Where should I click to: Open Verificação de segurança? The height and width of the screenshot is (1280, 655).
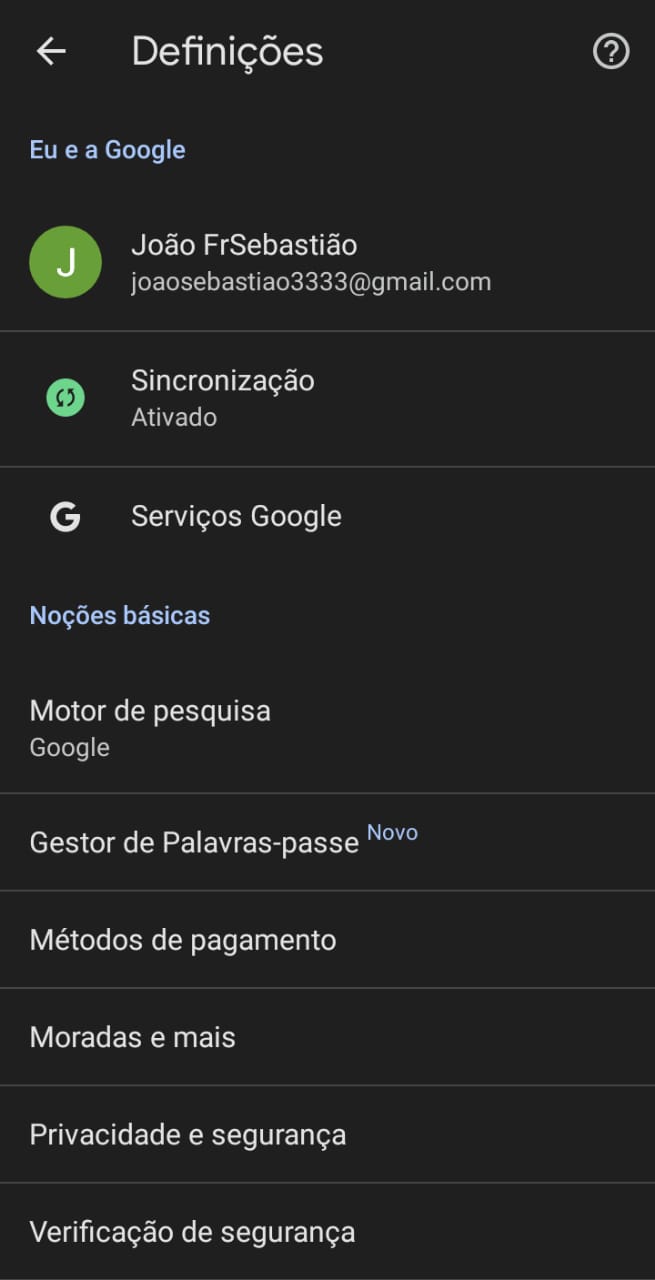pos(327,1231)
